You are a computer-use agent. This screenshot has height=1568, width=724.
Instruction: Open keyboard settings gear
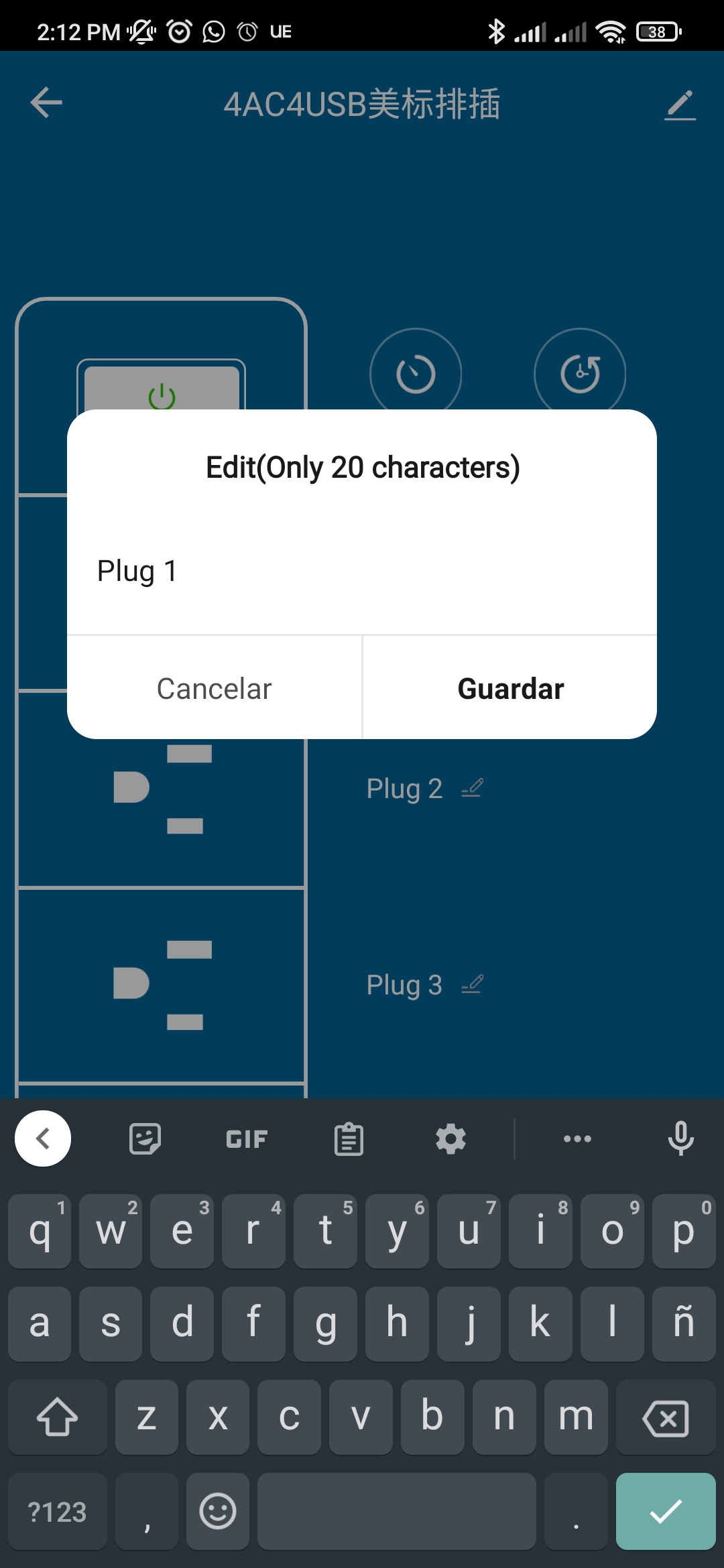[450, 1138]
